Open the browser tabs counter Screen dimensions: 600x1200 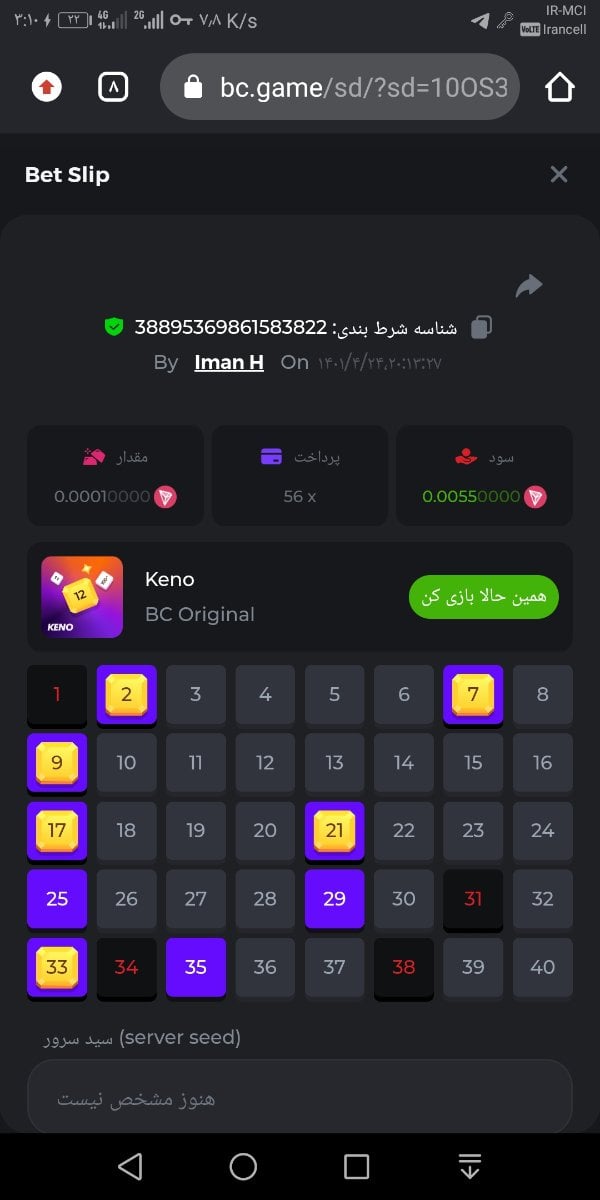click(114, 87)
